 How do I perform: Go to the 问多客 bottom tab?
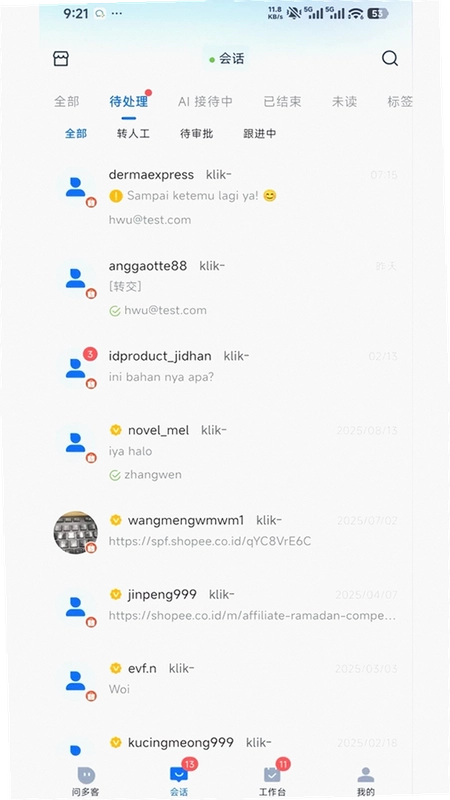(x=86, y=782)
